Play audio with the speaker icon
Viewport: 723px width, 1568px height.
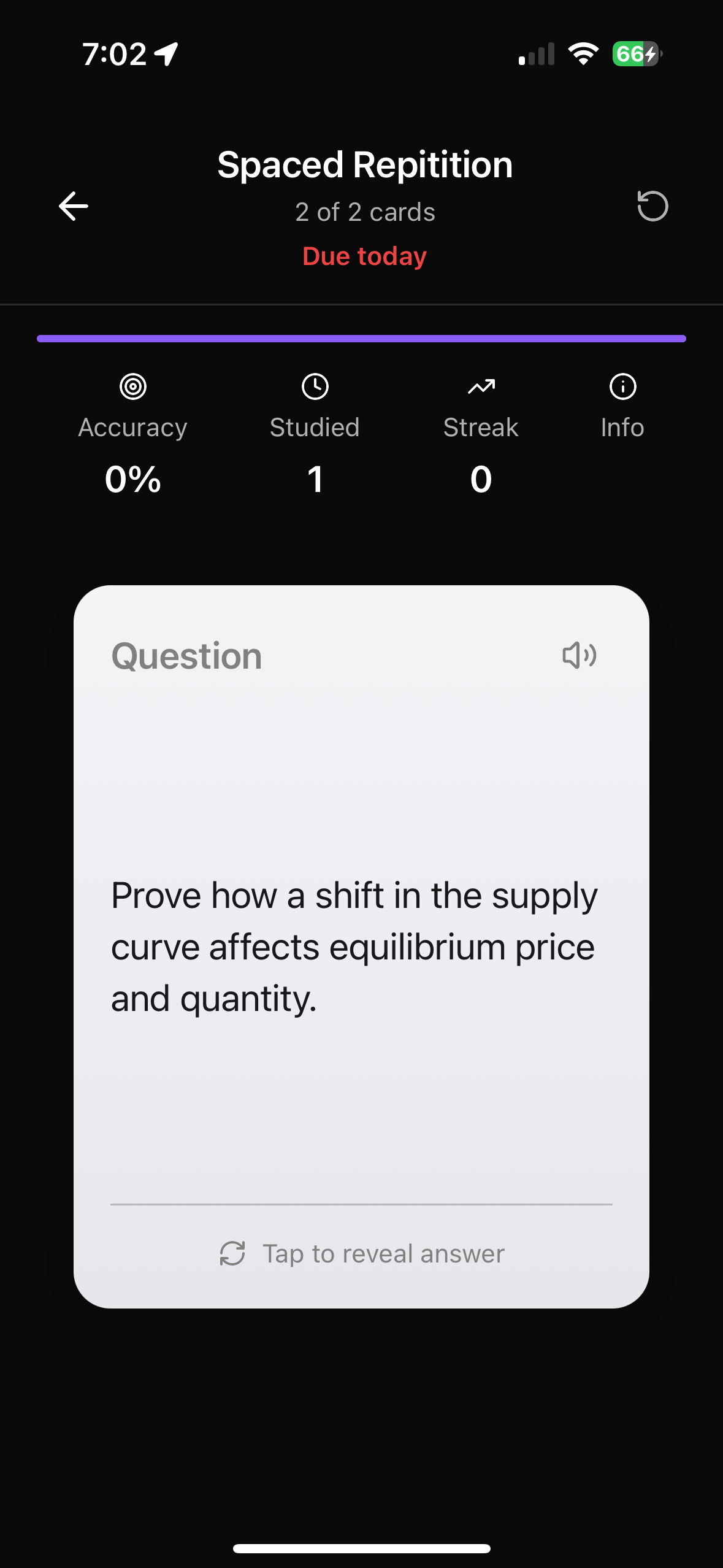579,656
